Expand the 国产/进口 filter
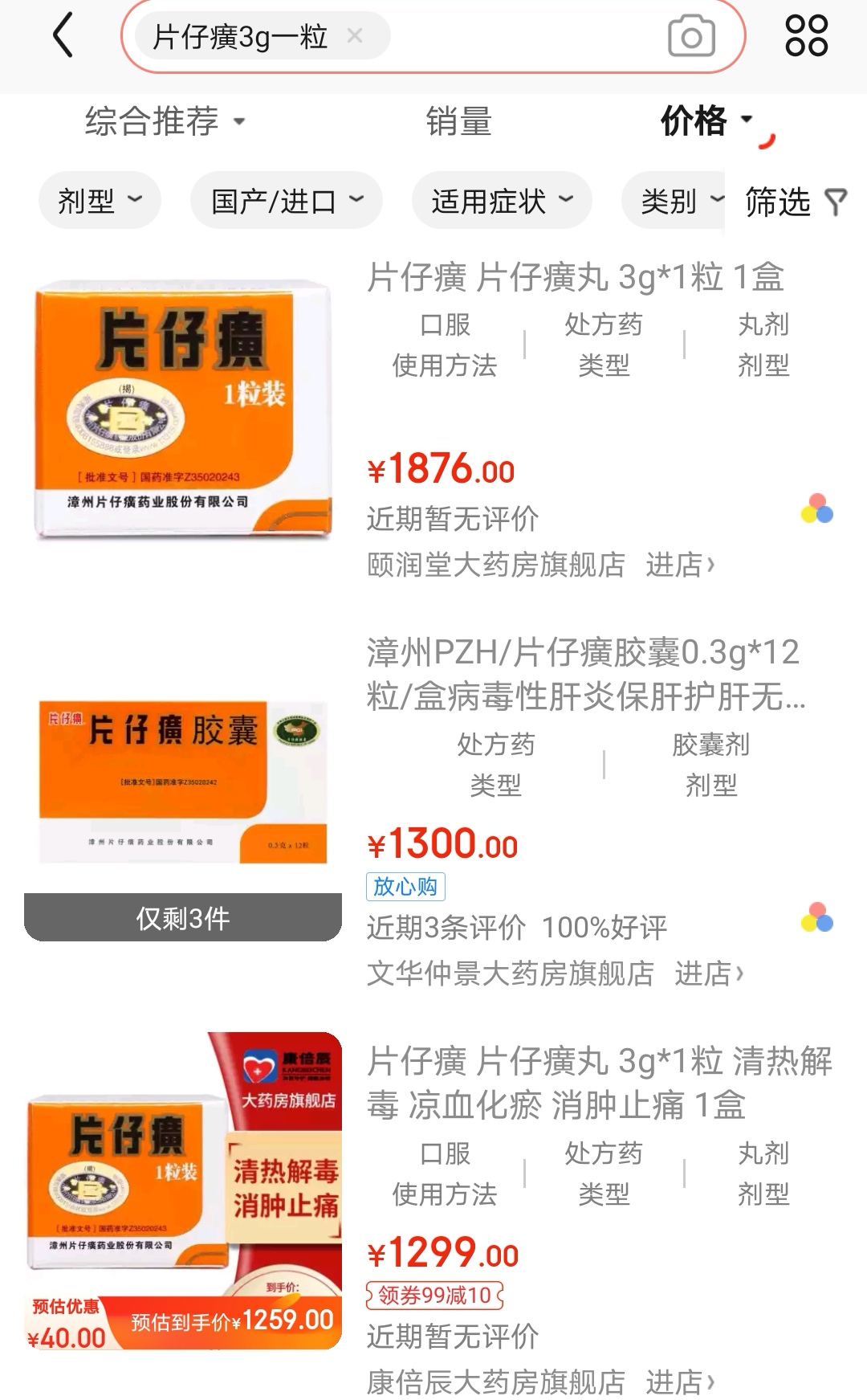867x1400 pixels. click(286, 201)
